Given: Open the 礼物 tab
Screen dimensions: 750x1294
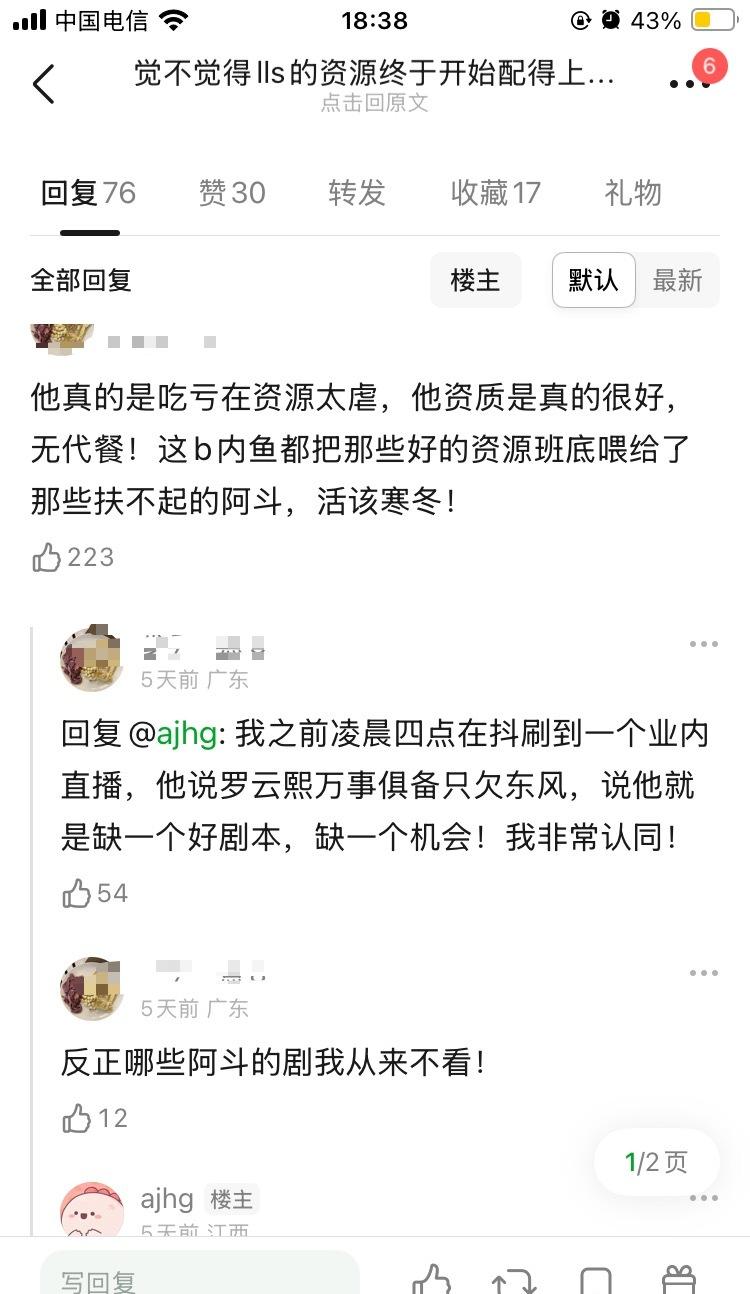Looking at the screenshot, I should pyautogui.click(x=633, y=193).
